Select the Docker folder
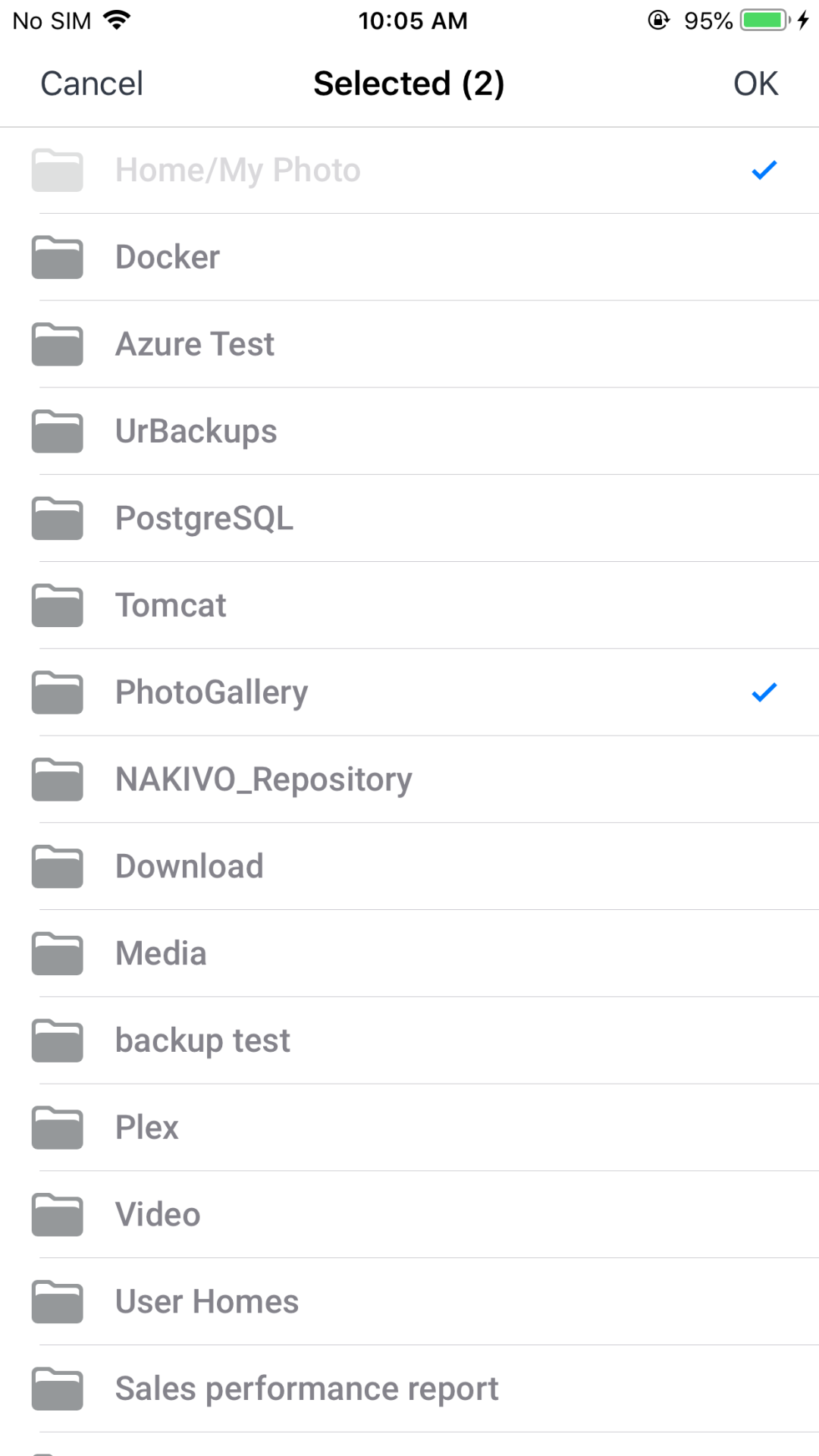 coord(409,258)
